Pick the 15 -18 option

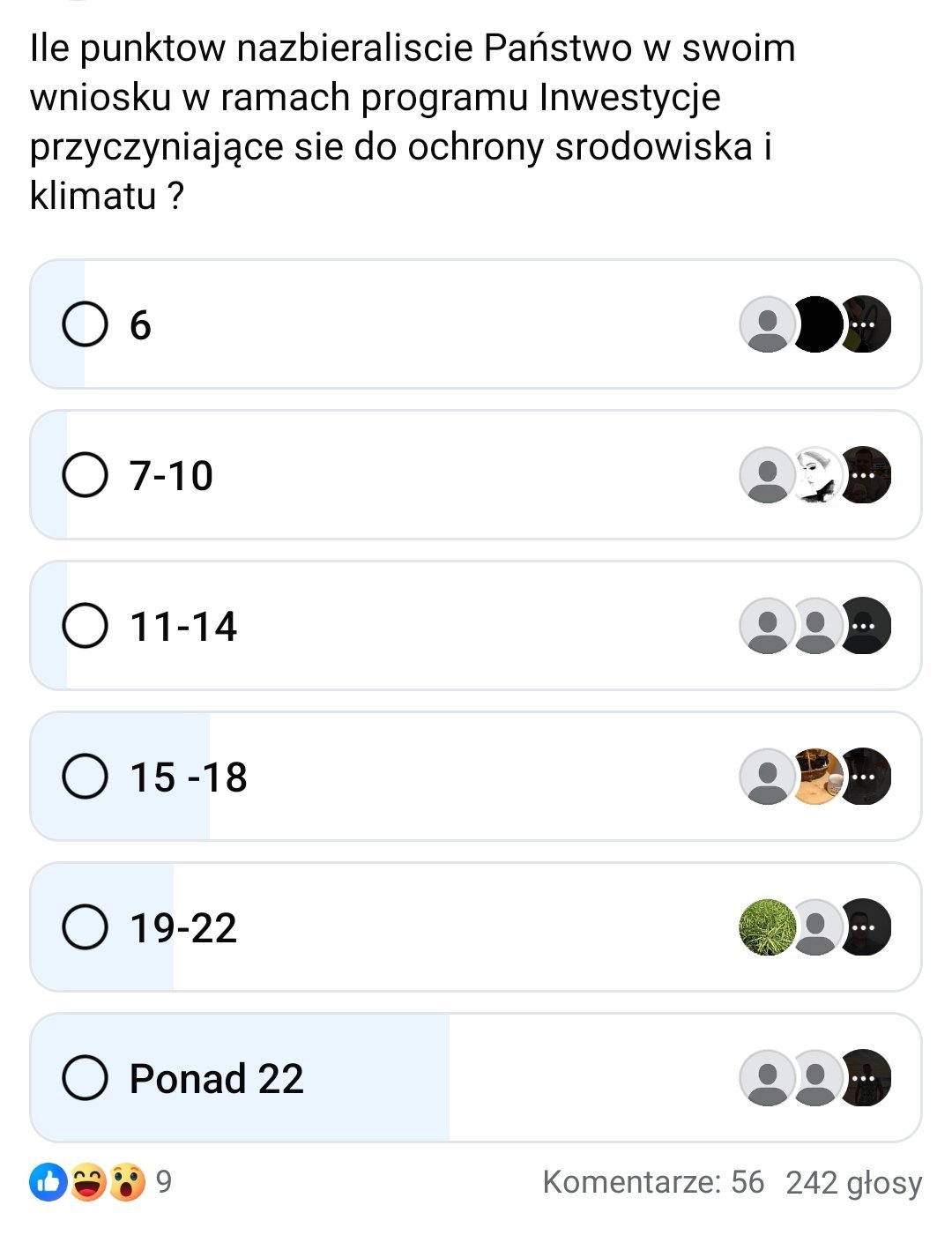tap(86, 777)
